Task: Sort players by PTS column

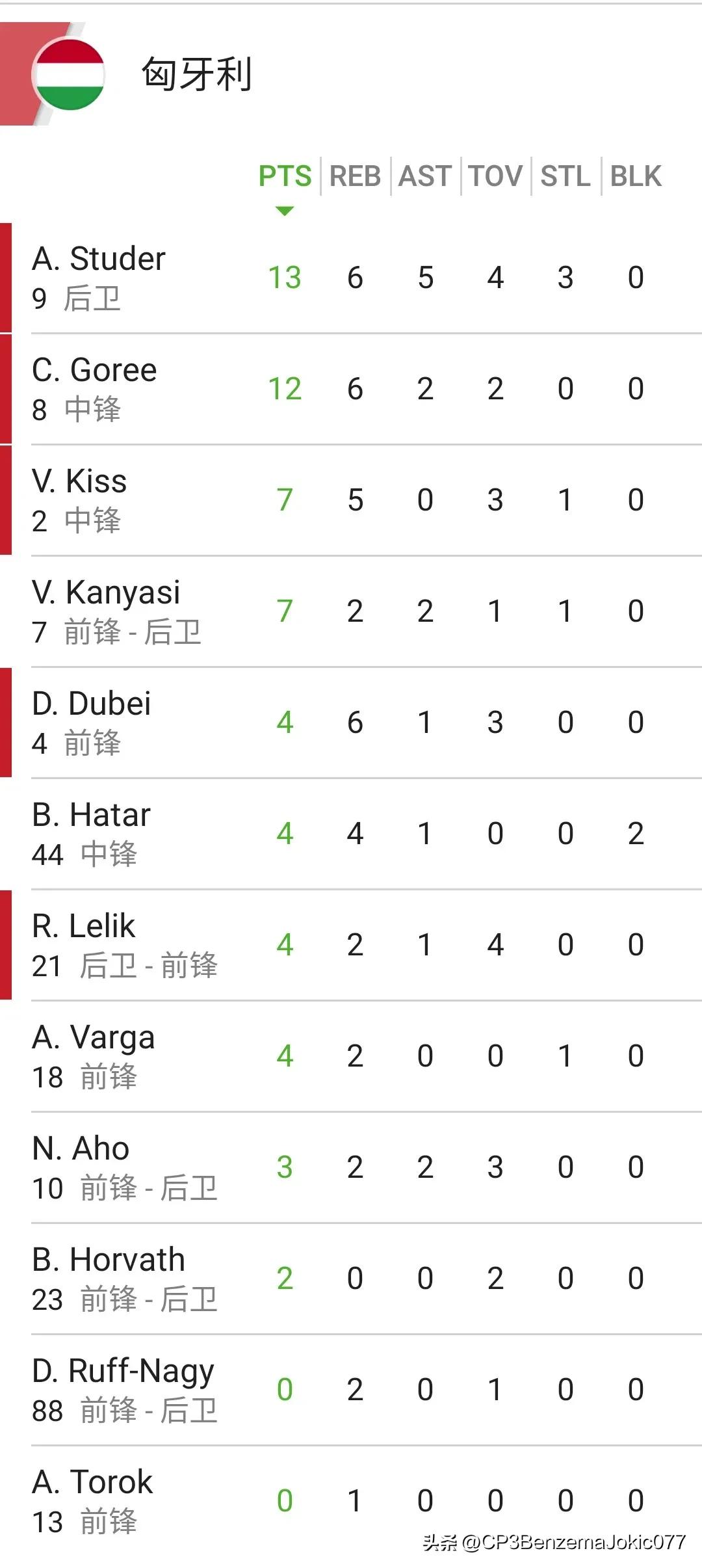Action: [x=285, y=176]
